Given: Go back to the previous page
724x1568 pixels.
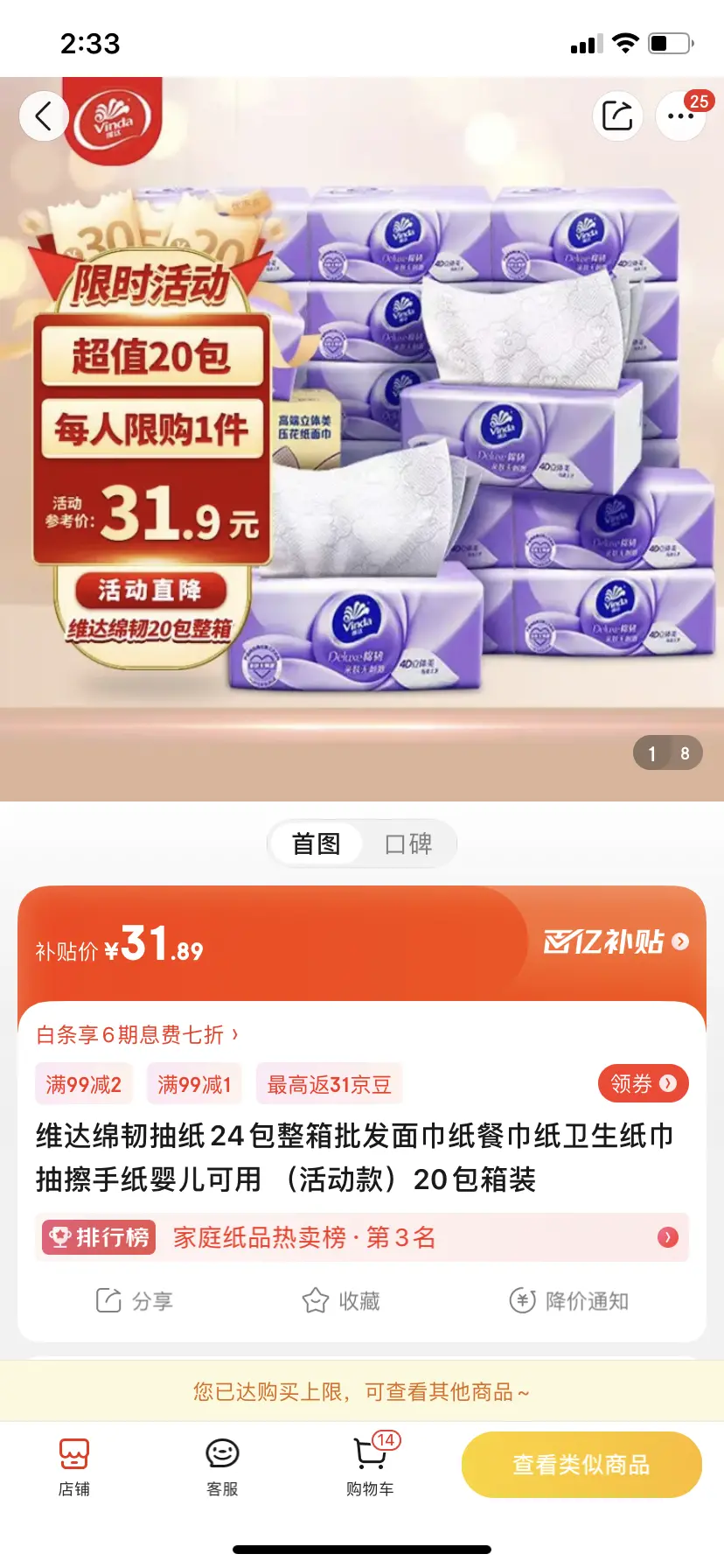Looking at the screenshot, I should pyautogui.click(x=44, y=115).
